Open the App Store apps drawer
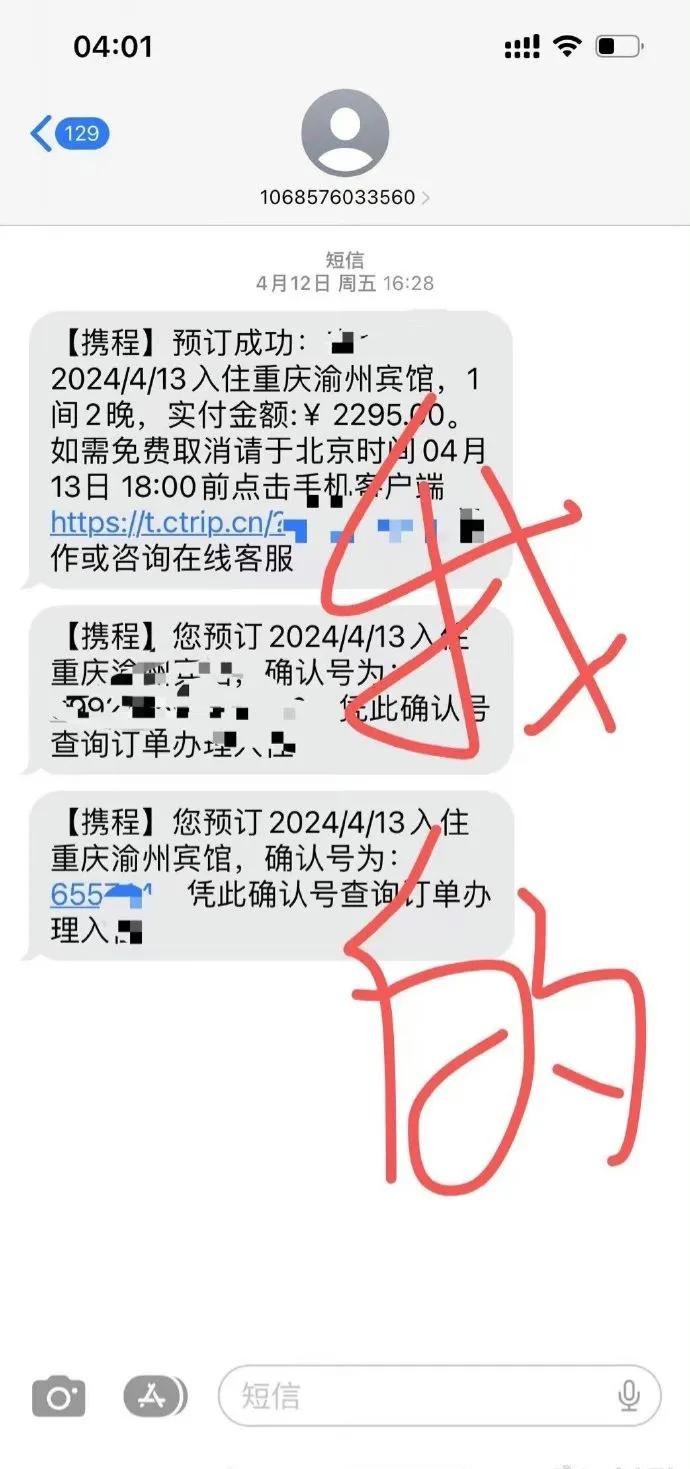The image size is (690, 1469). point(155,1395)
